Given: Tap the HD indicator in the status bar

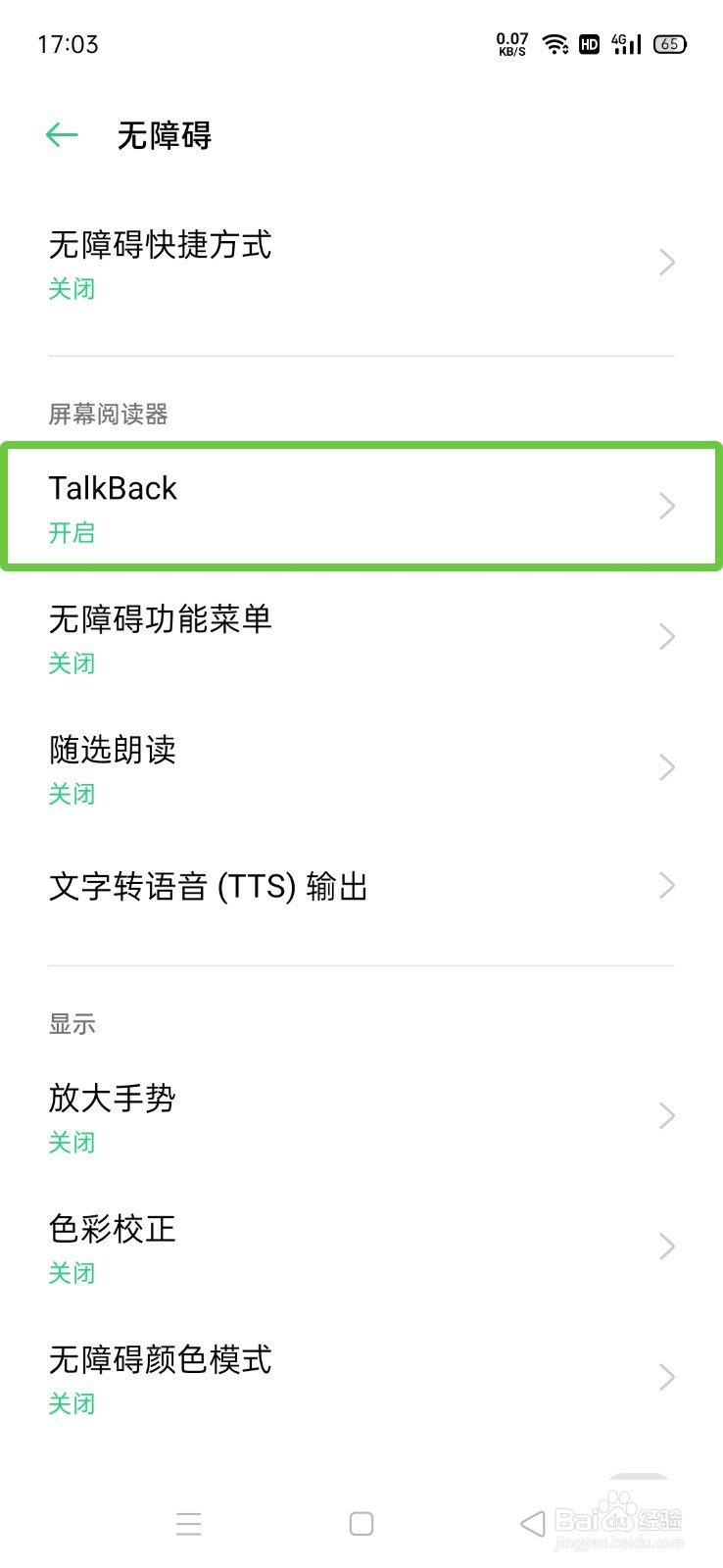Looking at the screenshot, I should 589,44.
